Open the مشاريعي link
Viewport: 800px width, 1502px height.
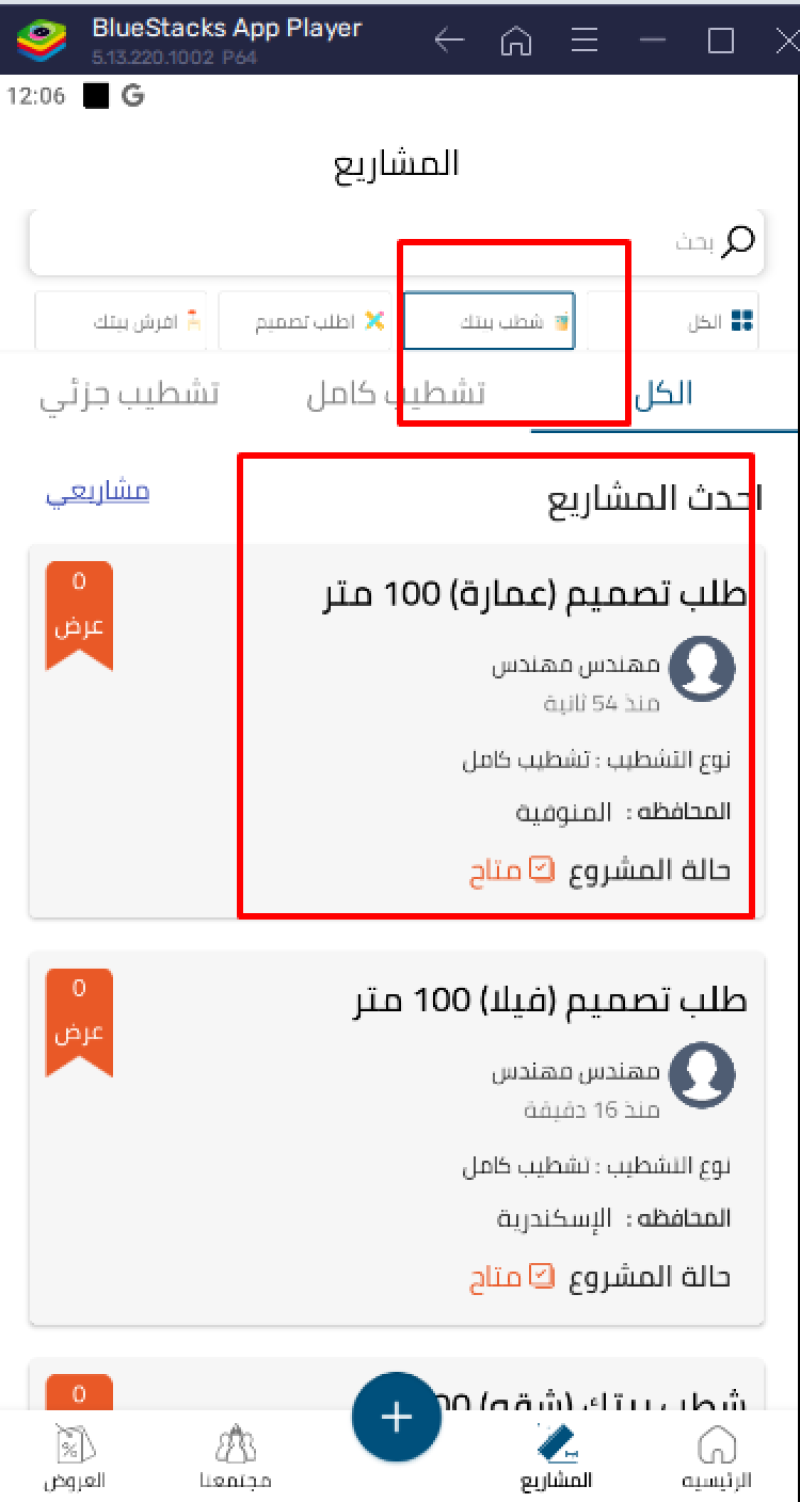pyautogui.click(x=97, y=492)
